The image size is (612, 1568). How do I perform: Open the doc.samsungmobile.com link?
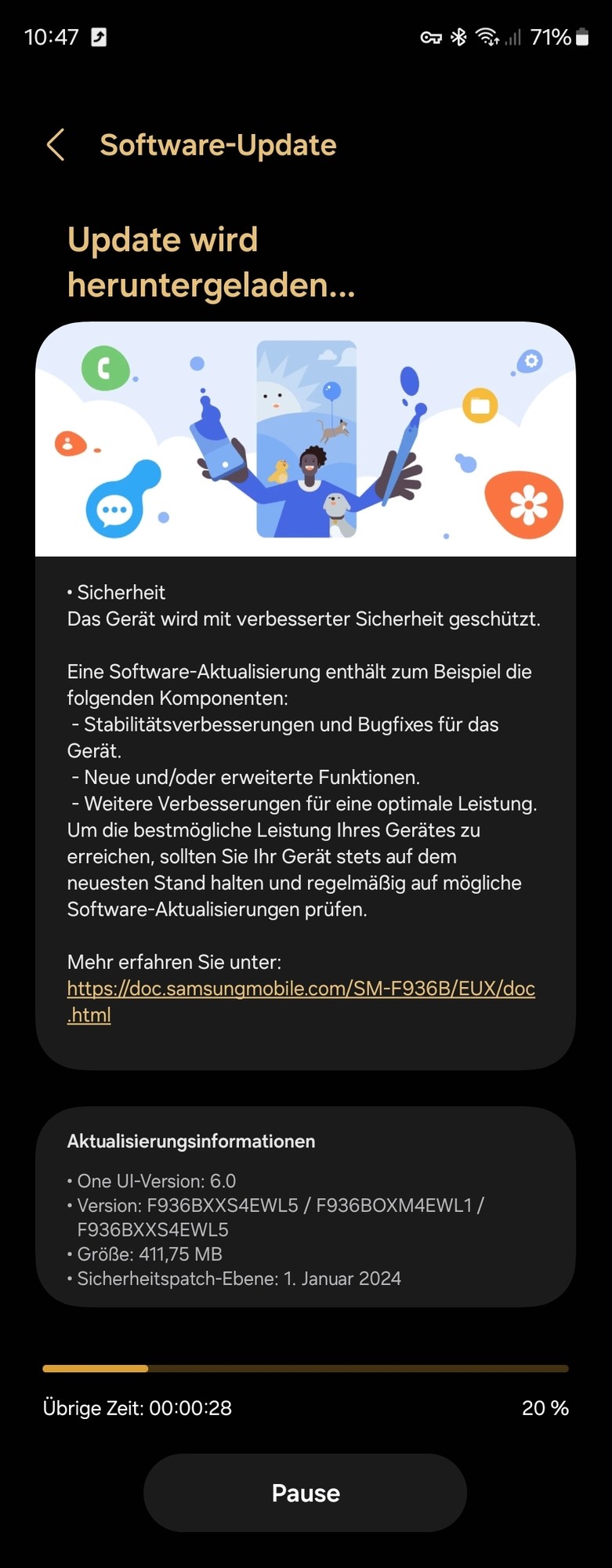[301, 989]
